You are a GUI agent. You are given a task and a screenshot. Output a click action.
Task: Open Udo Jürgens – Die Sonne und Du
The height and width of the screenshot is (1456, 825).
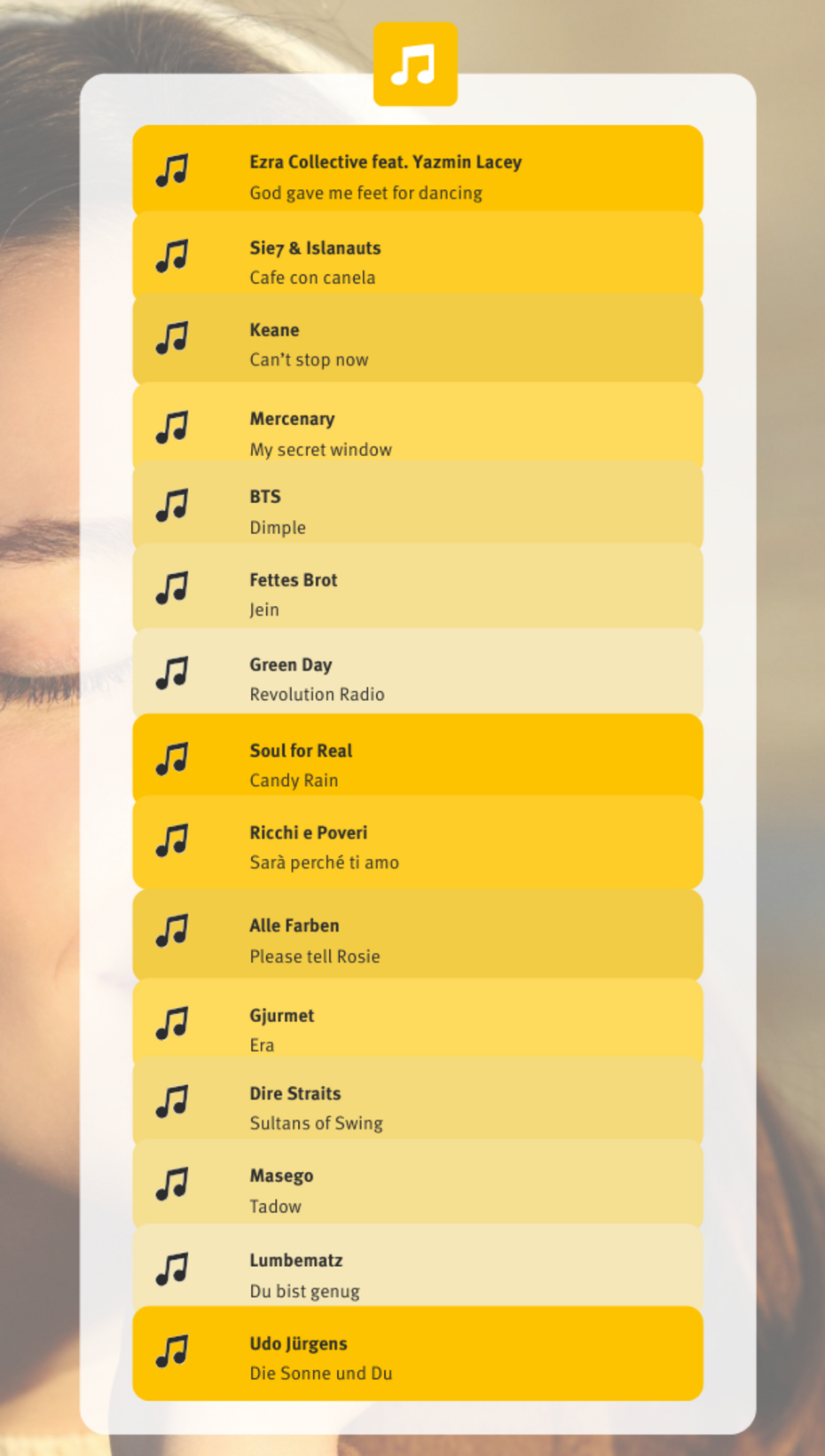[x=418, y=1353]
